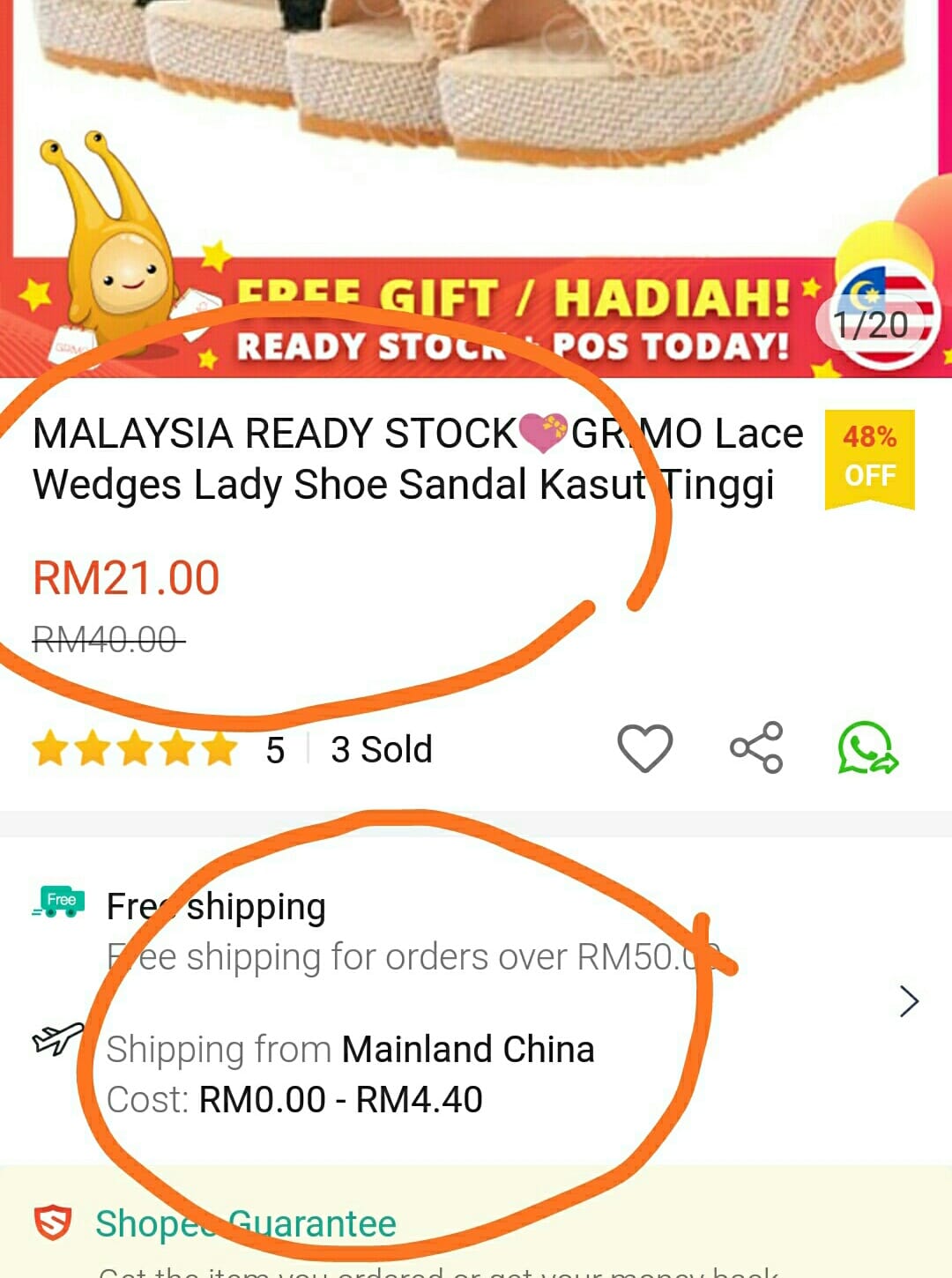
Task: Open the Shopee Guarantee info
Action: click(x=246, y=1223)
